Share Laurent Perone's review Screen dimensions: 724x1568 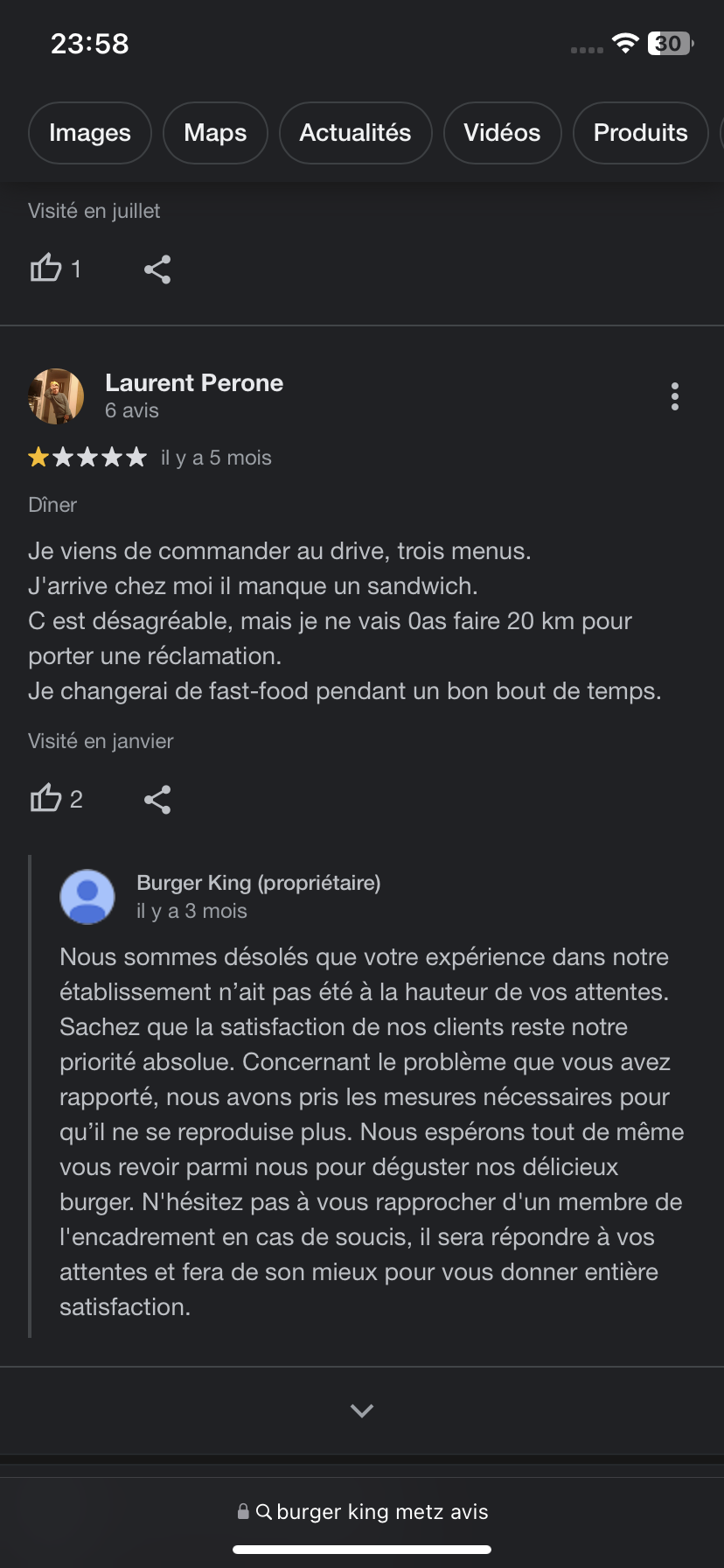(x=157, y=800)
